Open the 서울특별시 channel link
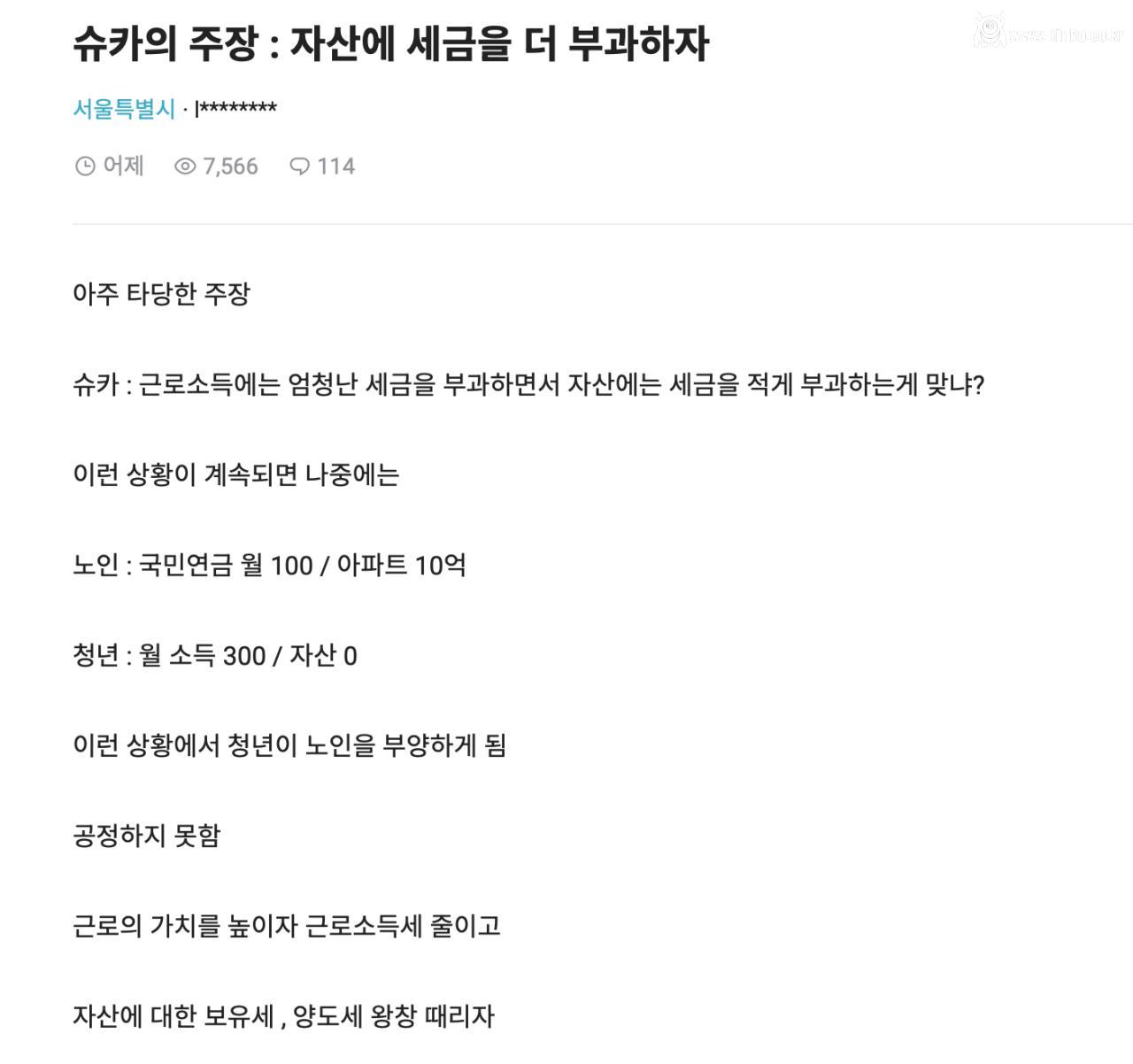Image resolution: width=1133 pixels, height=1064 pixels. pyautogui.click(x=124, y=109)
